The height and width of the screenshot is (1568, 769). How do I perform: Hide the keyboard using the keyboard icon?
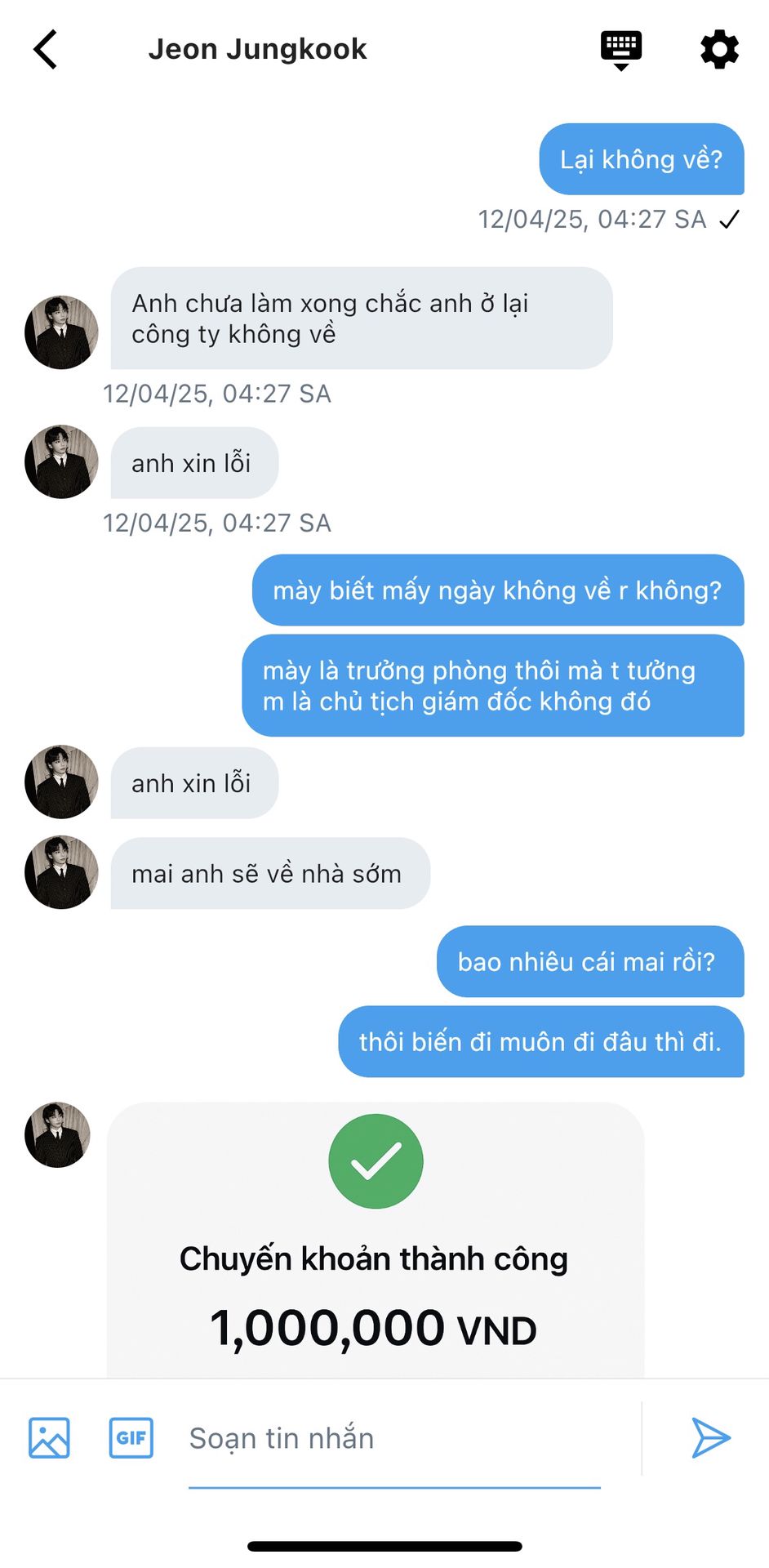(621, 50)
